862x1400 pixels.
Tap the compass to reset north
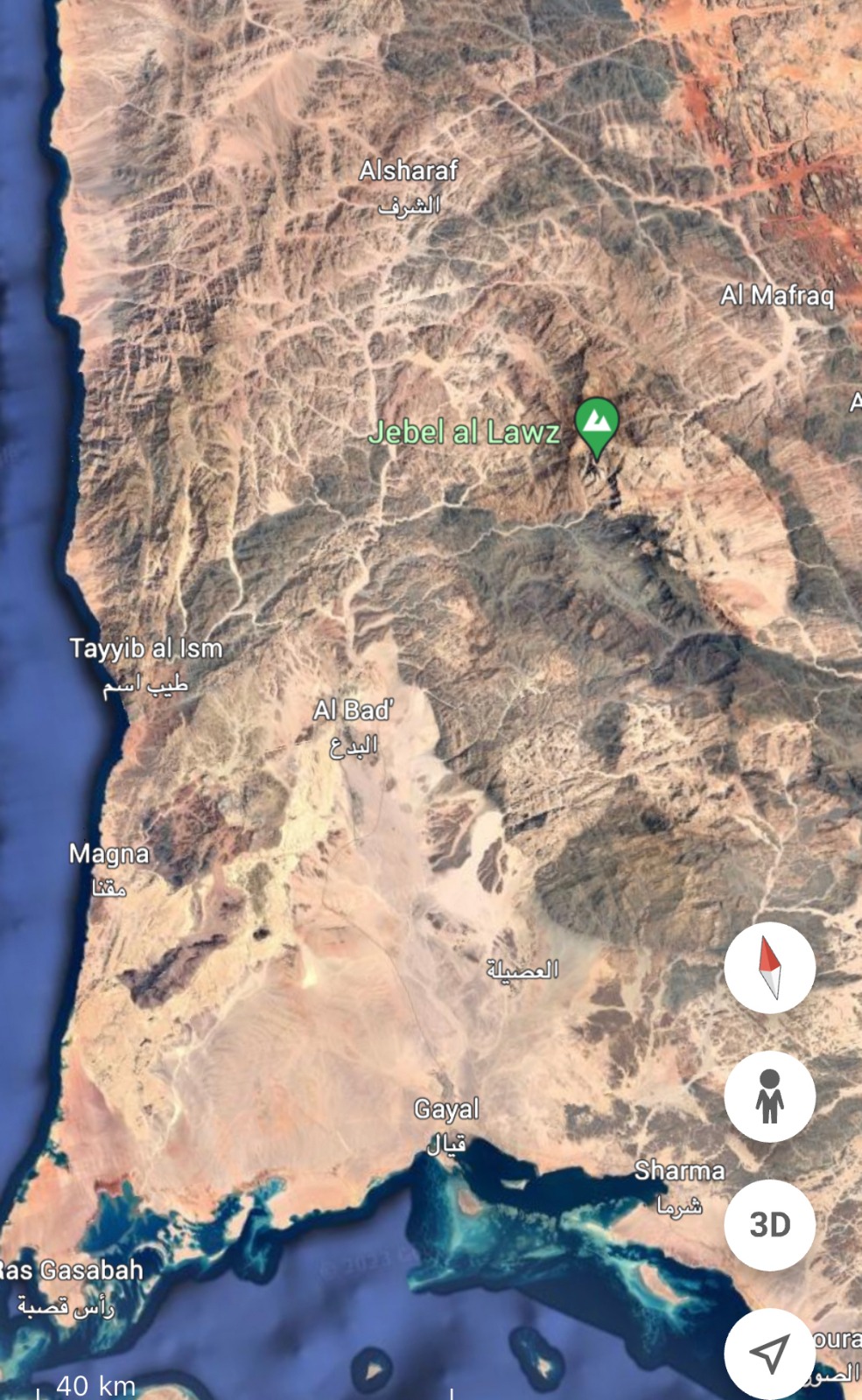pyautogui.click(x=769, y=968)
